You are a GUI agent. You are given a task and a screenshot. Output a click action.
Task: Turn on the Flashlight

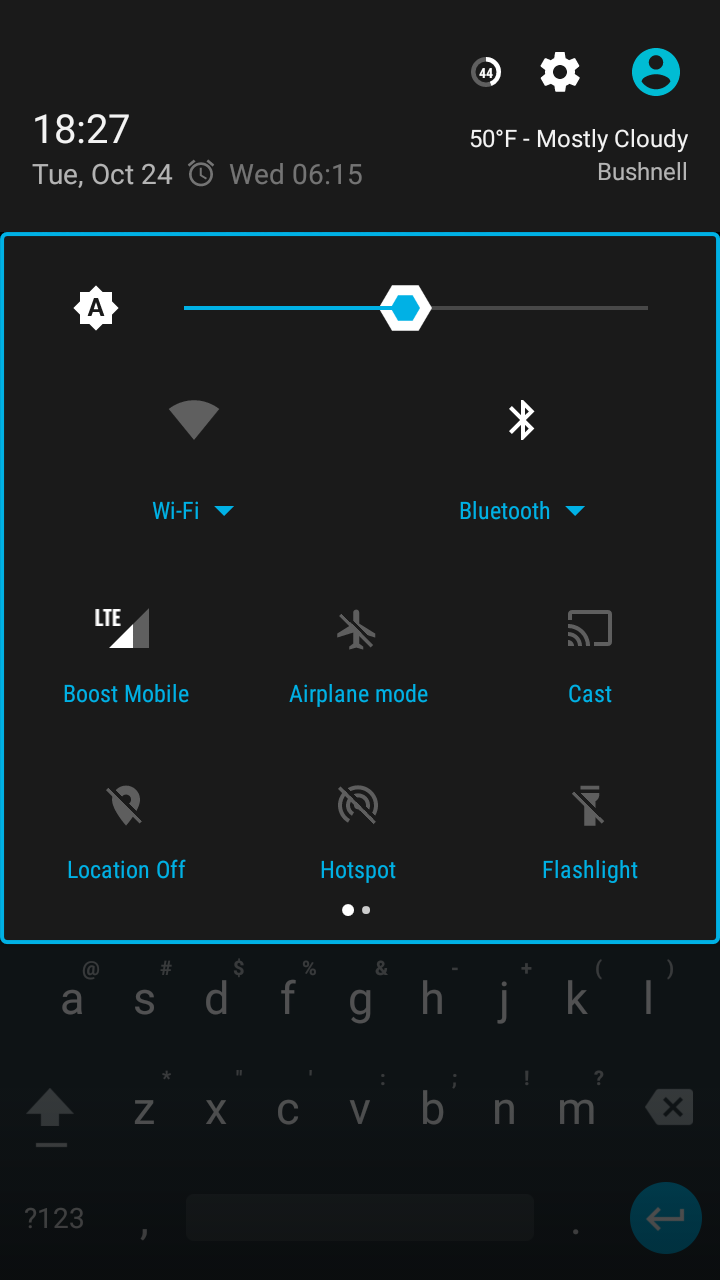(x=590, y=831)
